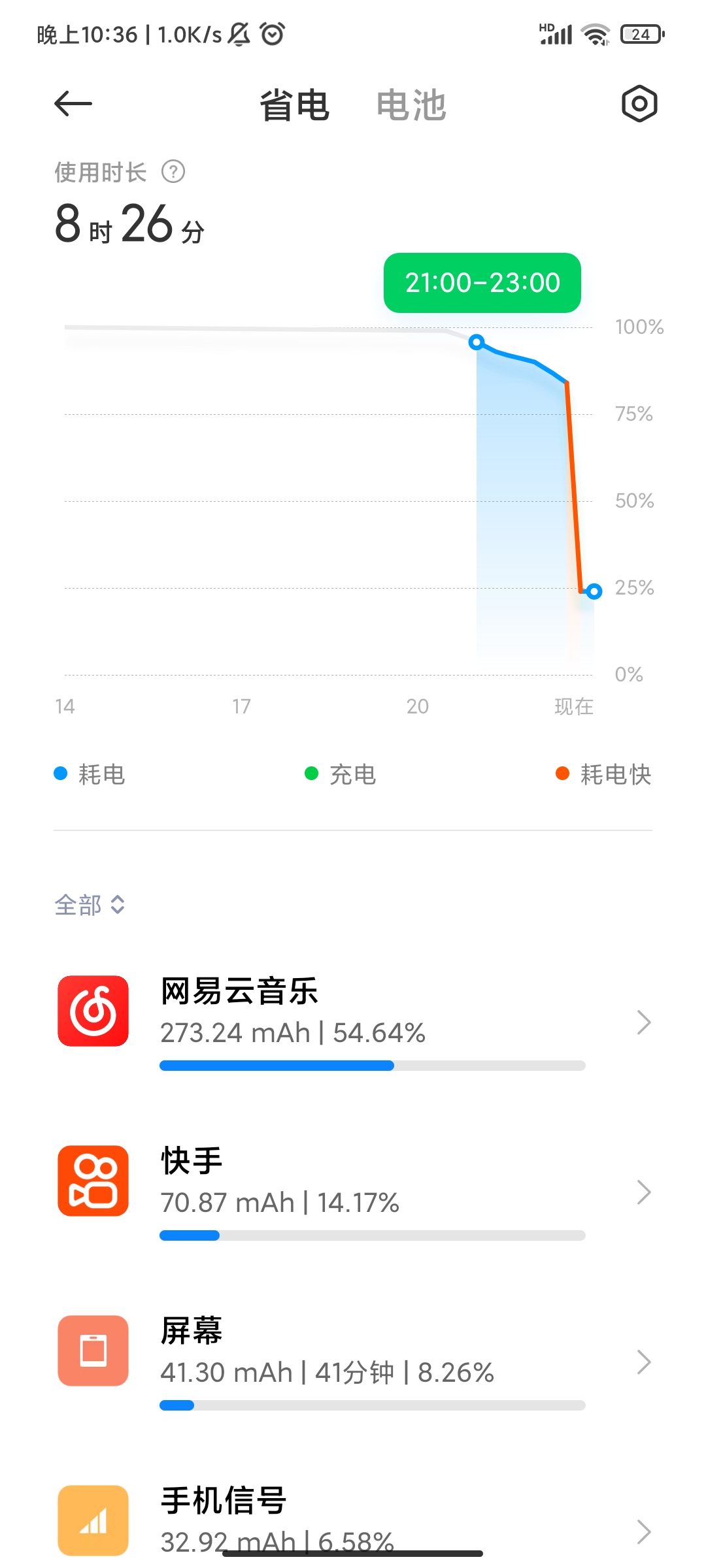Go back using the back arrow
The width and height of the screenshot is (706, 1568).
(x=73, y=104)
